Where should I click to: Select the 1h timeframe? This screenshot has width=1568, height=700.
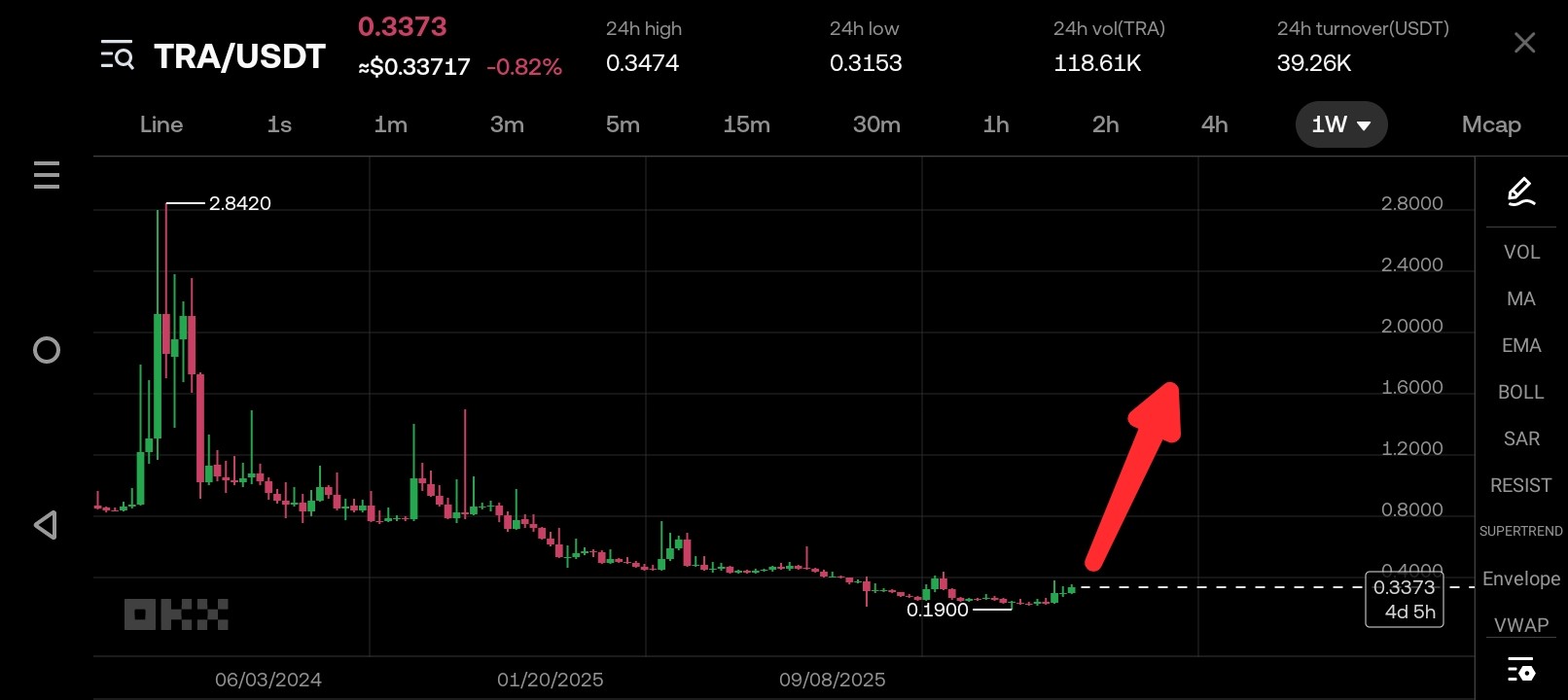(x=995, y=124)
